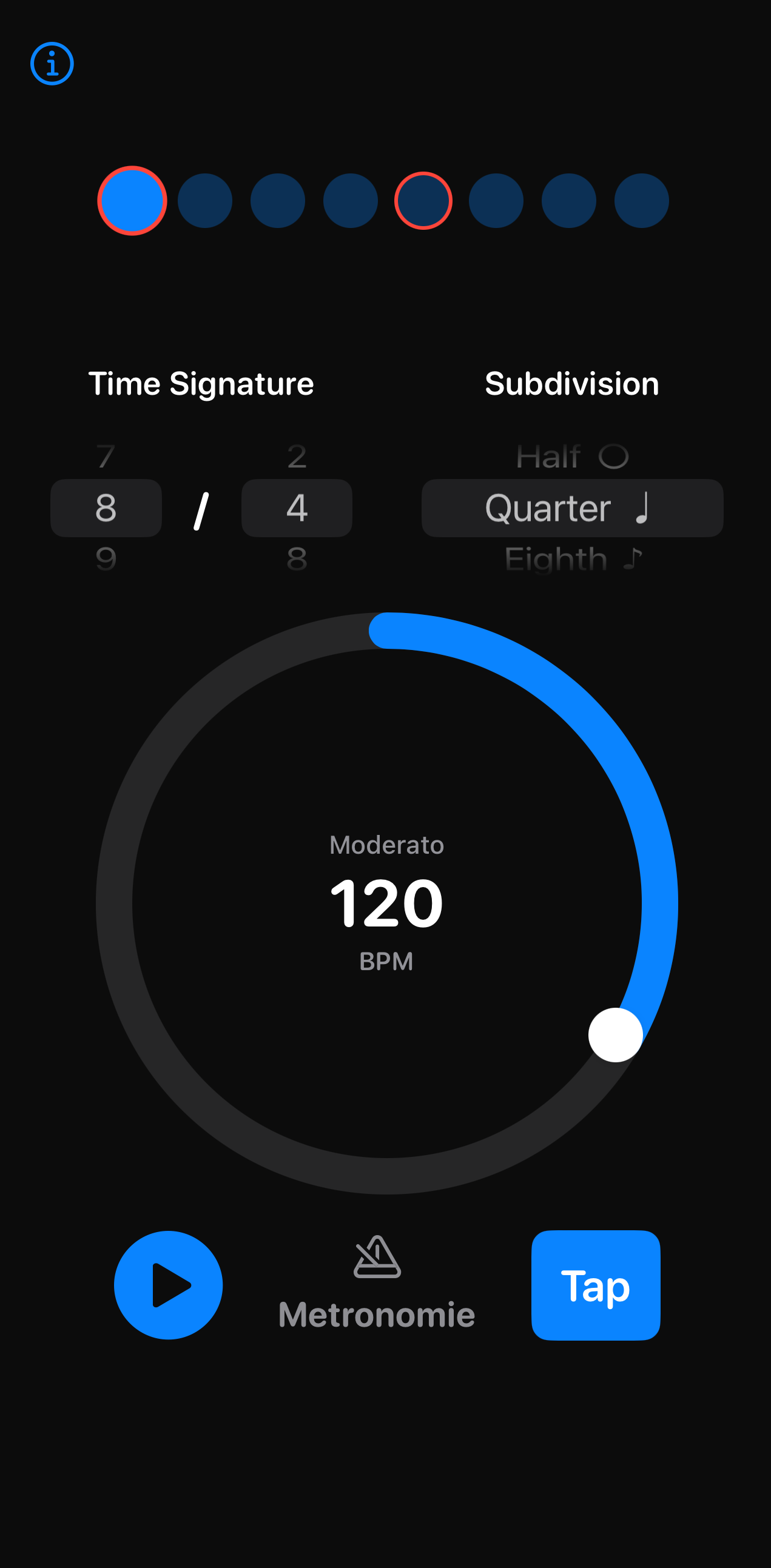Tap the white BPM dial handle
Viewport: 771px width, 1568px height.
tap(615, 1035)
